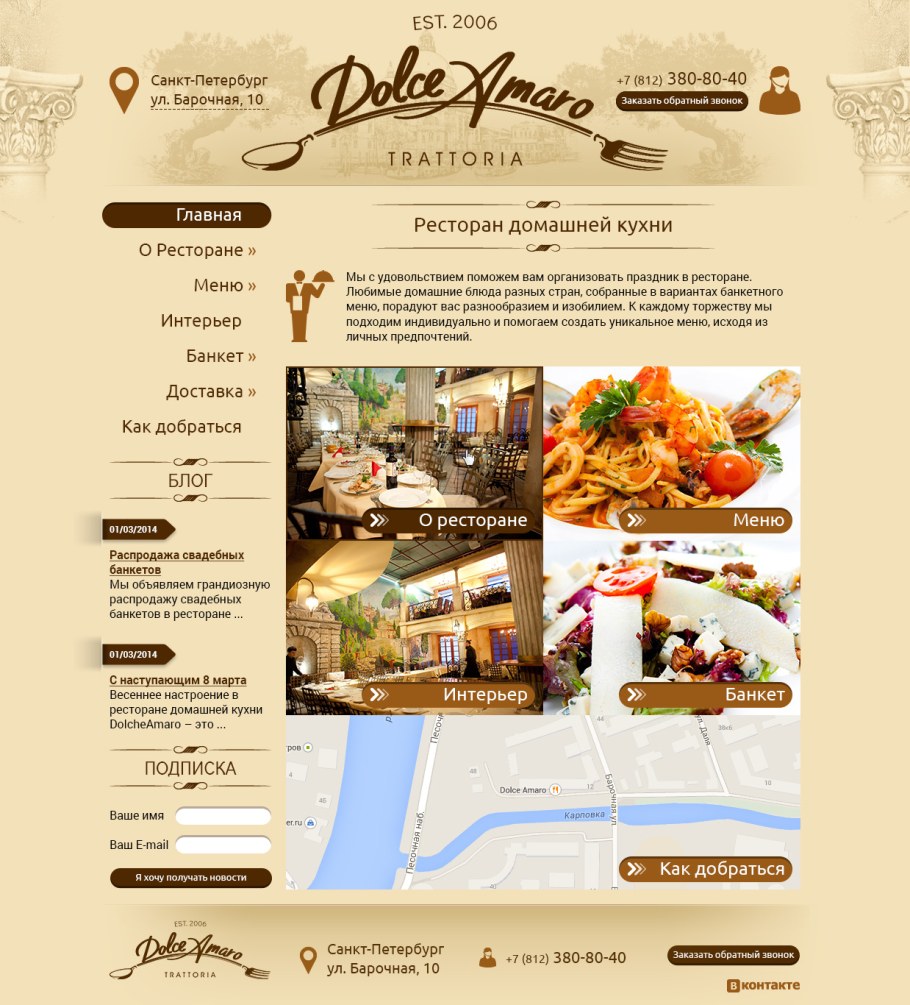Focus the Ваш E-mail input field
Viewport: 910px width, 1005px height.
tap(223, 845)
